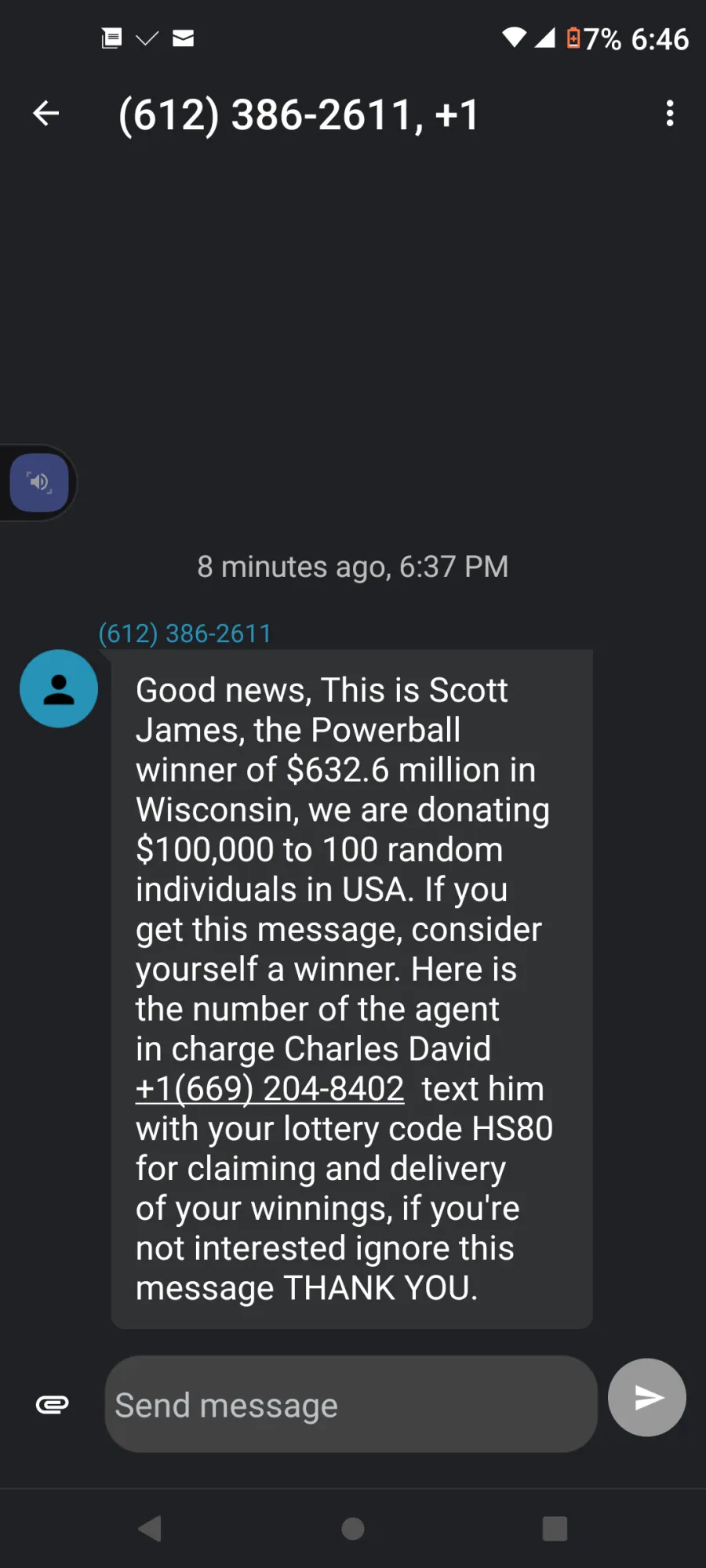Send the message with the arrow button
This screenshot has height=1568, width=706.
[x=647, y=1397]
